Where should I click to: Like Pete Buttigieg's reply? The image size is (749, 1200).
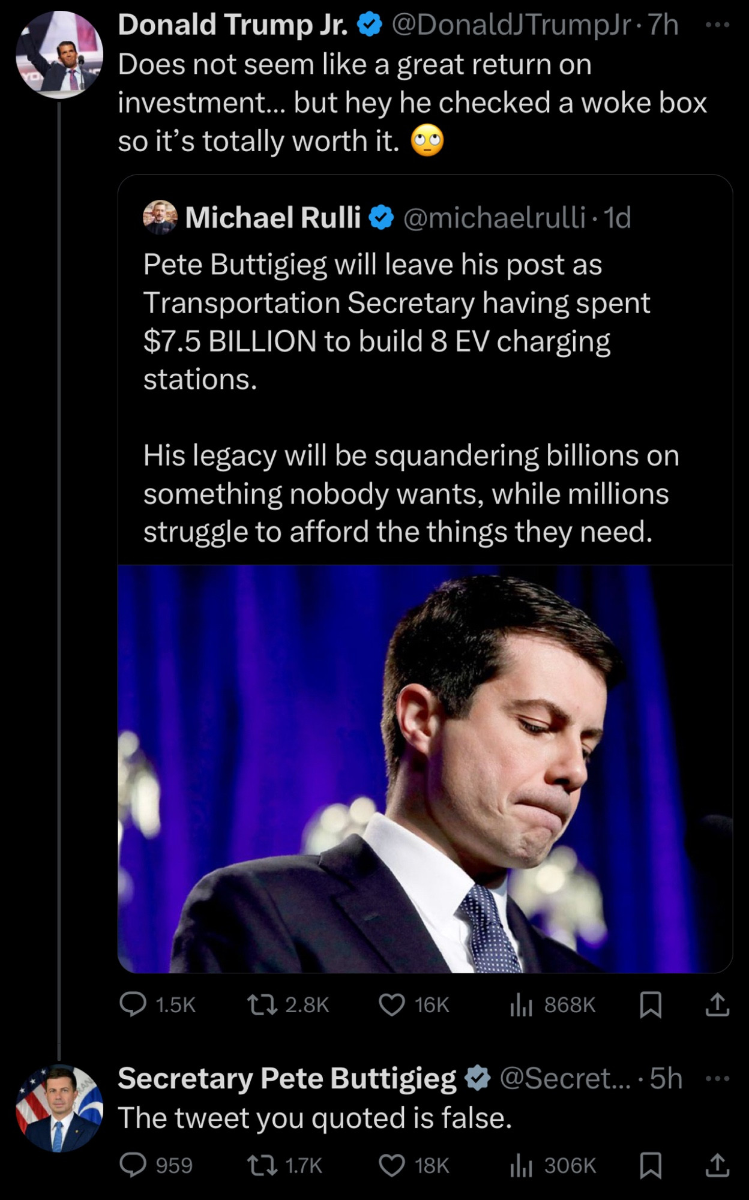point(393,1165)
